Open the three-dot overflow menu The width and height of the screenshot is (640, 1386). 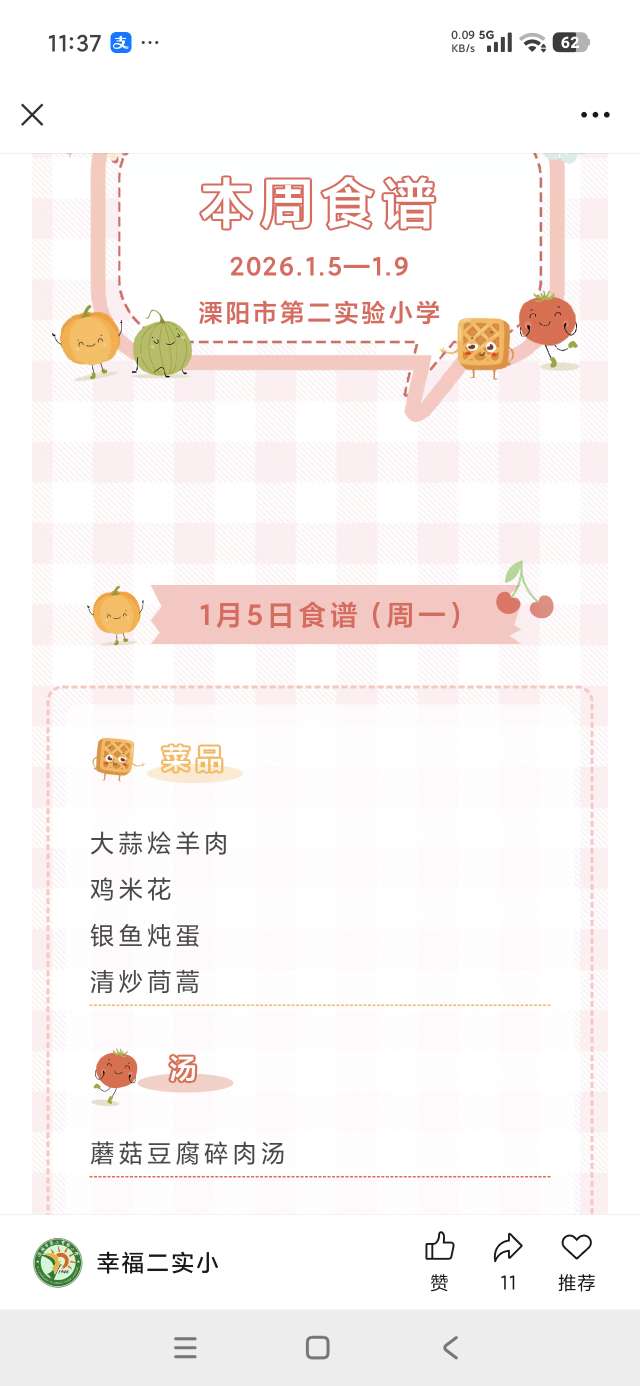595,115
